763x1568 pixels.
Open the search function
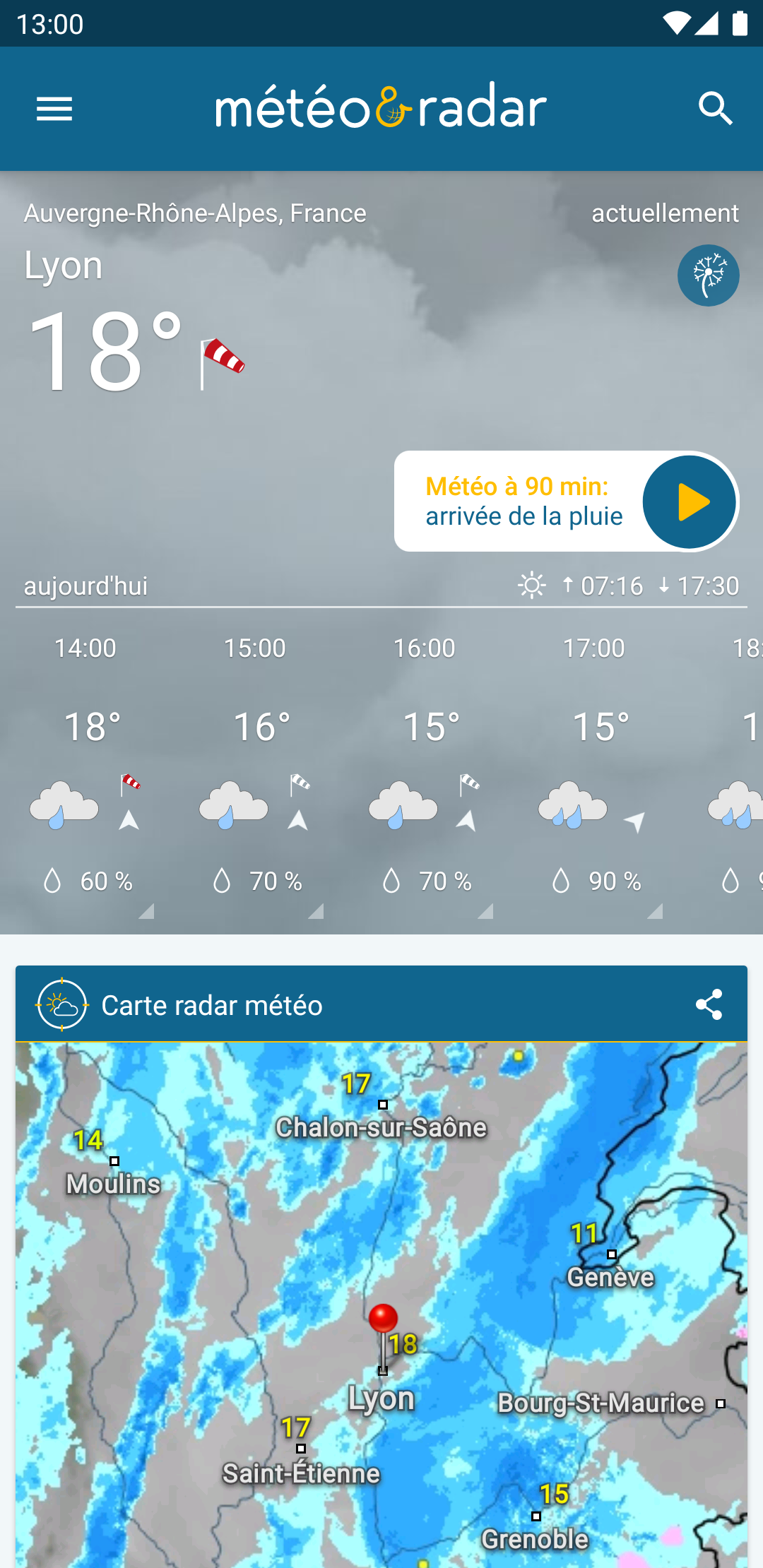[716, 109]
